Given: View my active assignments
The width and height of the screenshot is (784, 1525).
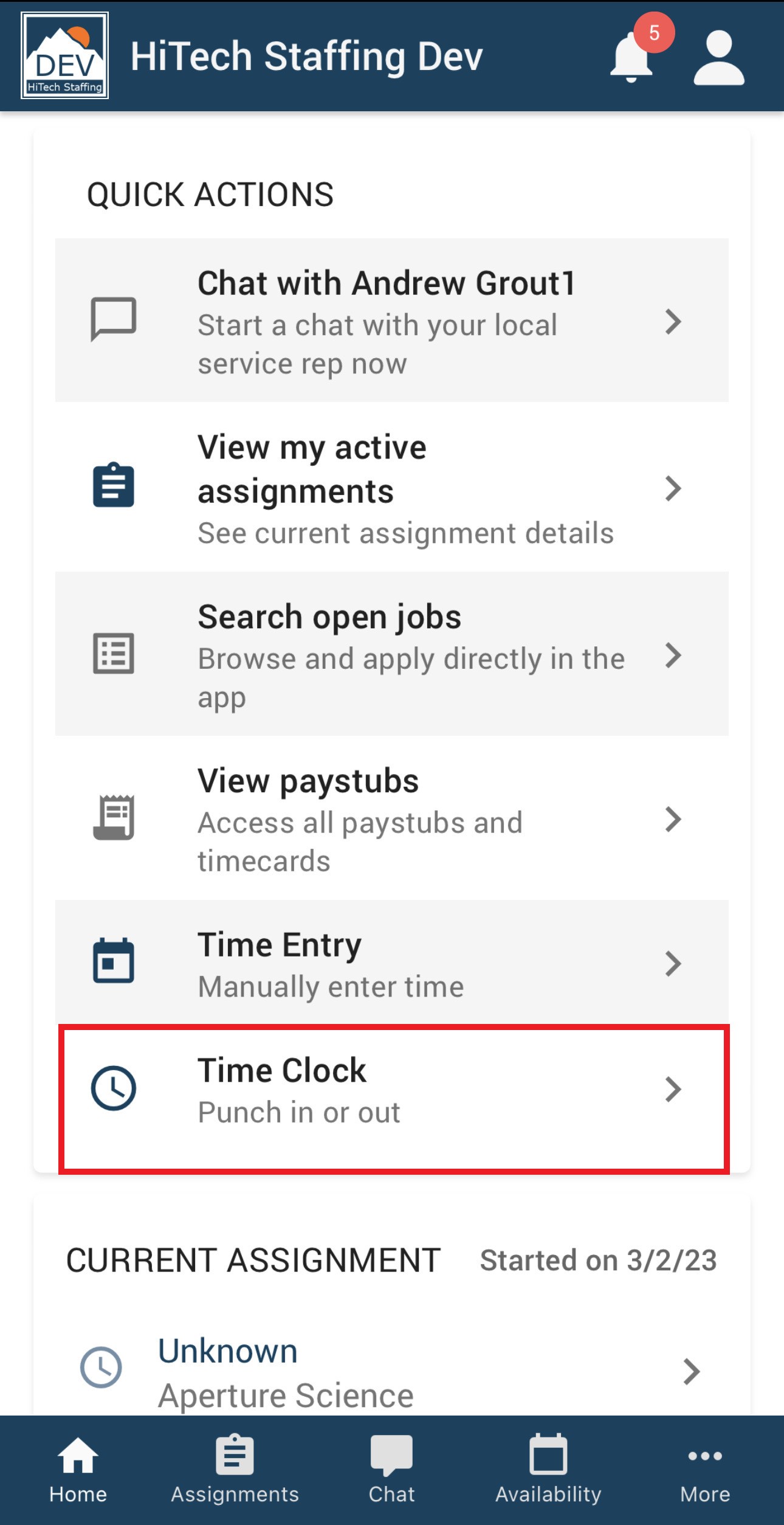Looking at the screenshot, I should [x=392, y=488].
